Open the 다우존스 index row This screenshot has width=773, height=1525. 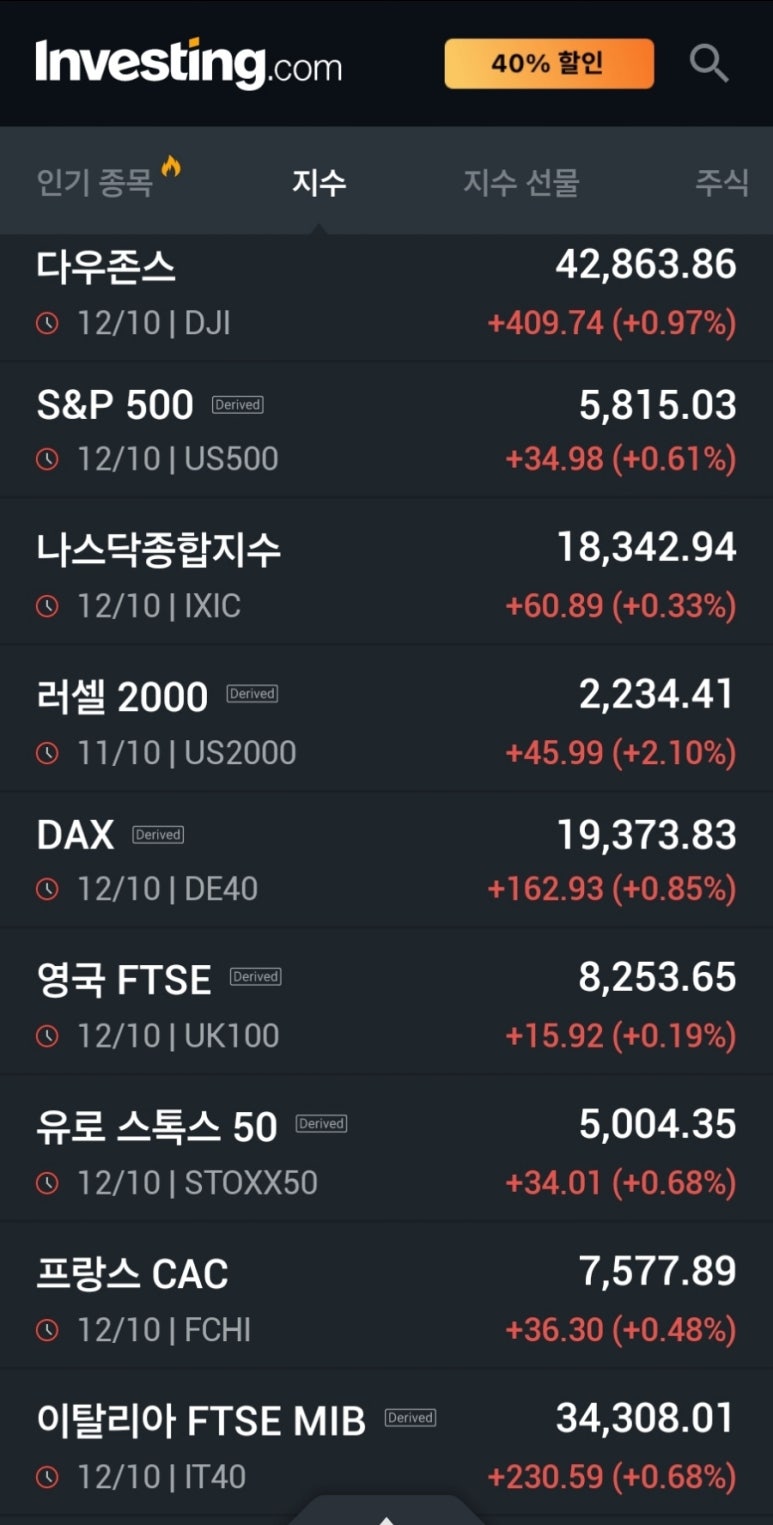point(386,297)
